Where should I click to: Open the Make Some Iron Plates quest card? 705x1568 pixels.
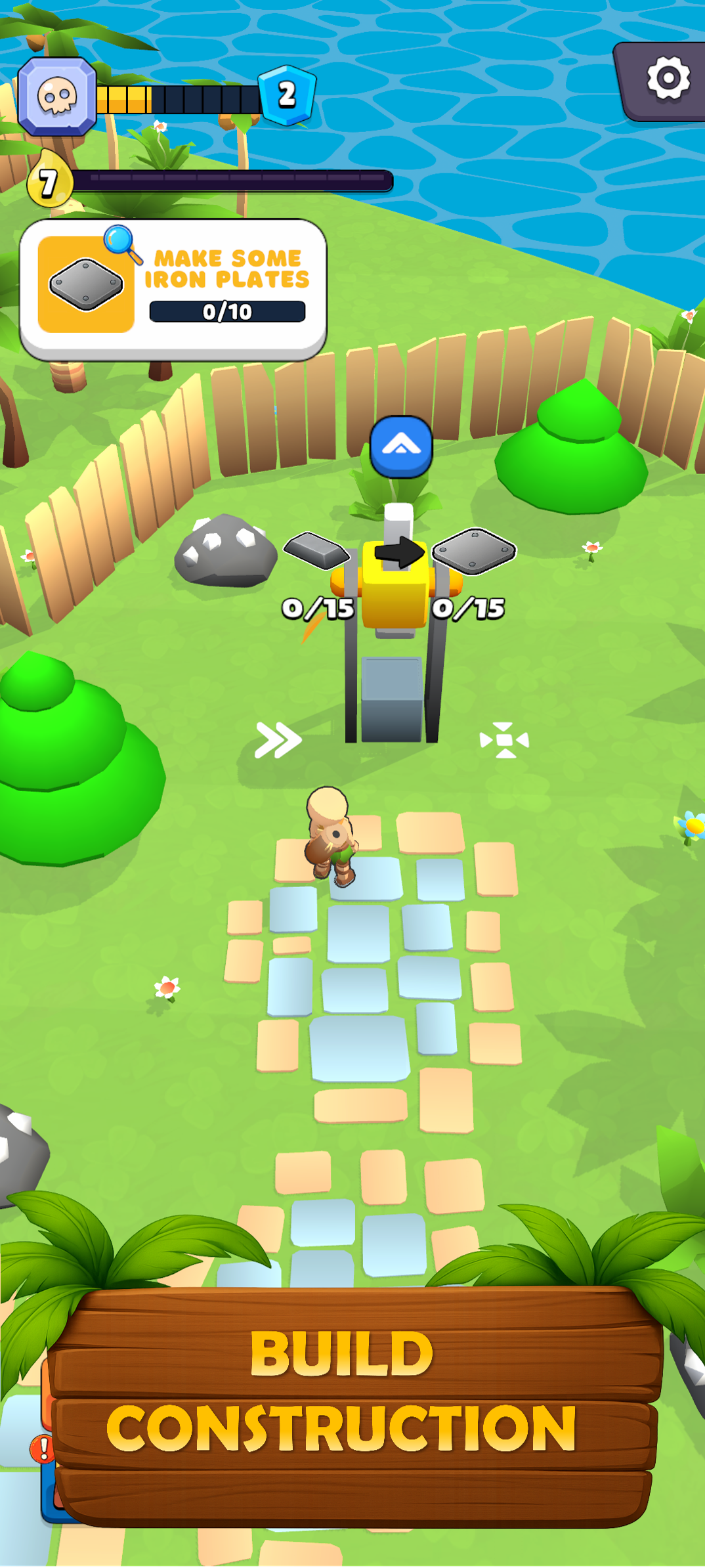tap(173, 289)
